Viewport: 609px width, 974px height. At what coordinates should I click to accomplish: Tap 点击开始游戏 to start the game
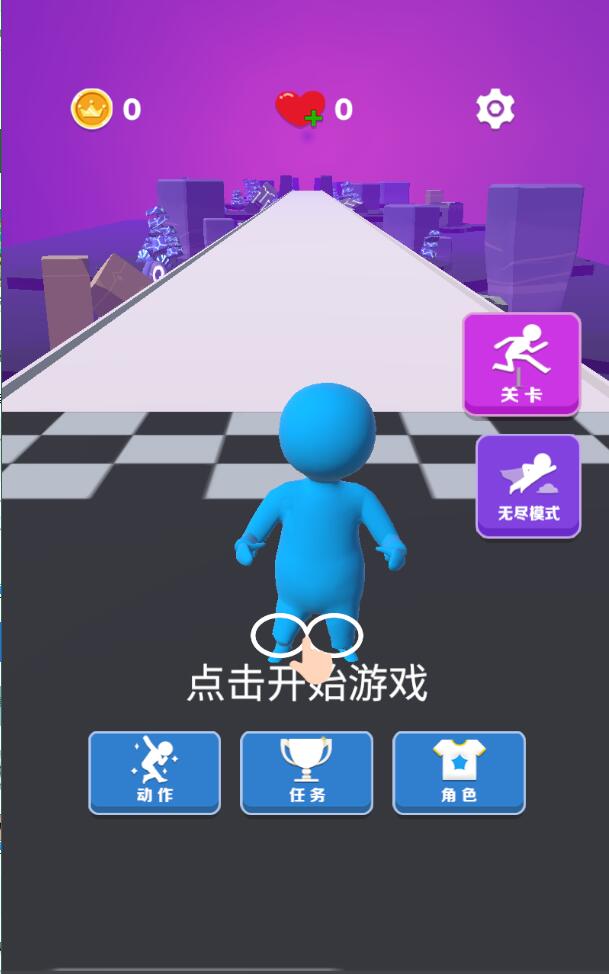pos(307,683)
